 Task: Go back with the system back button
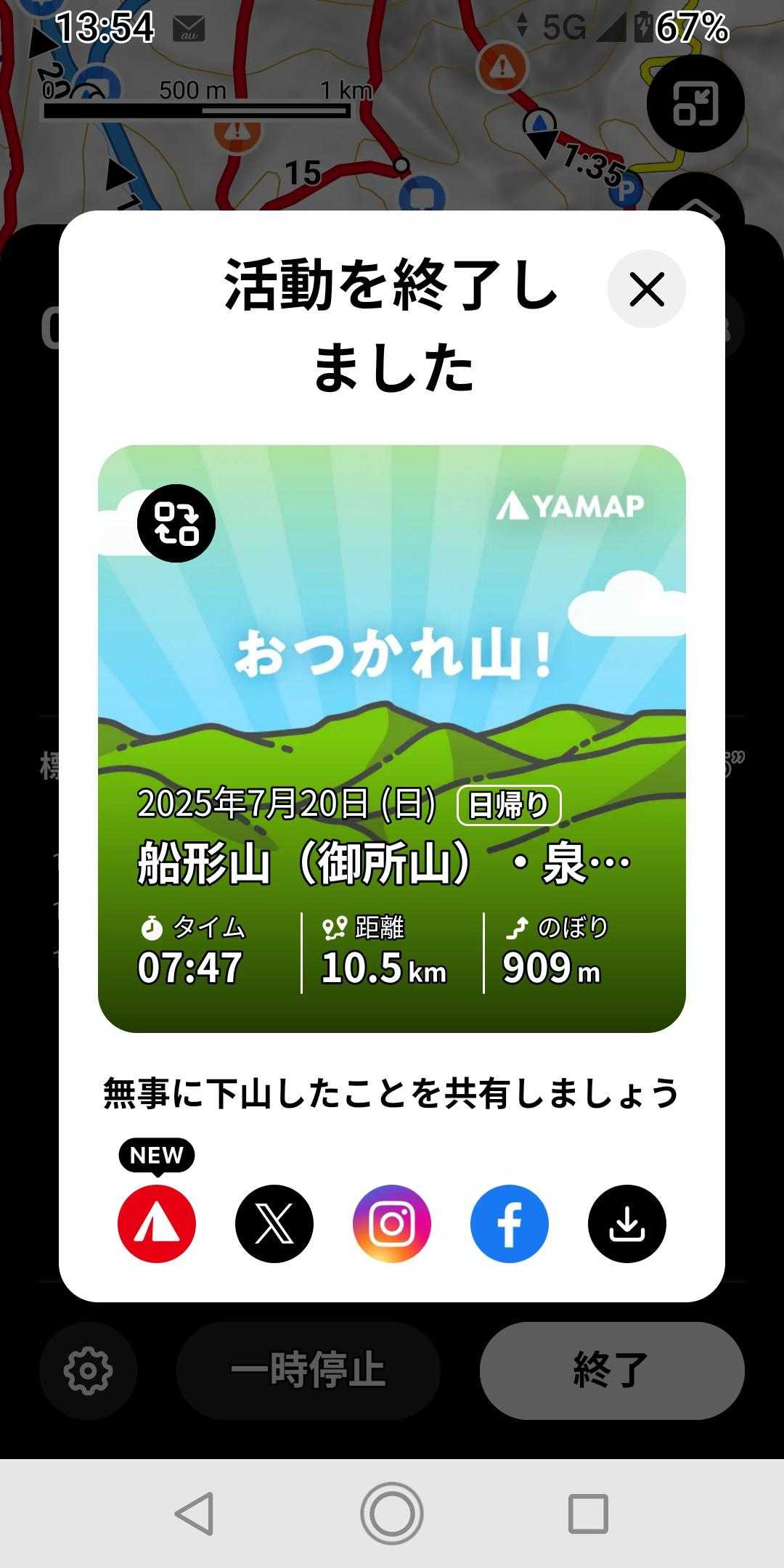click(x=195, y=1514)
